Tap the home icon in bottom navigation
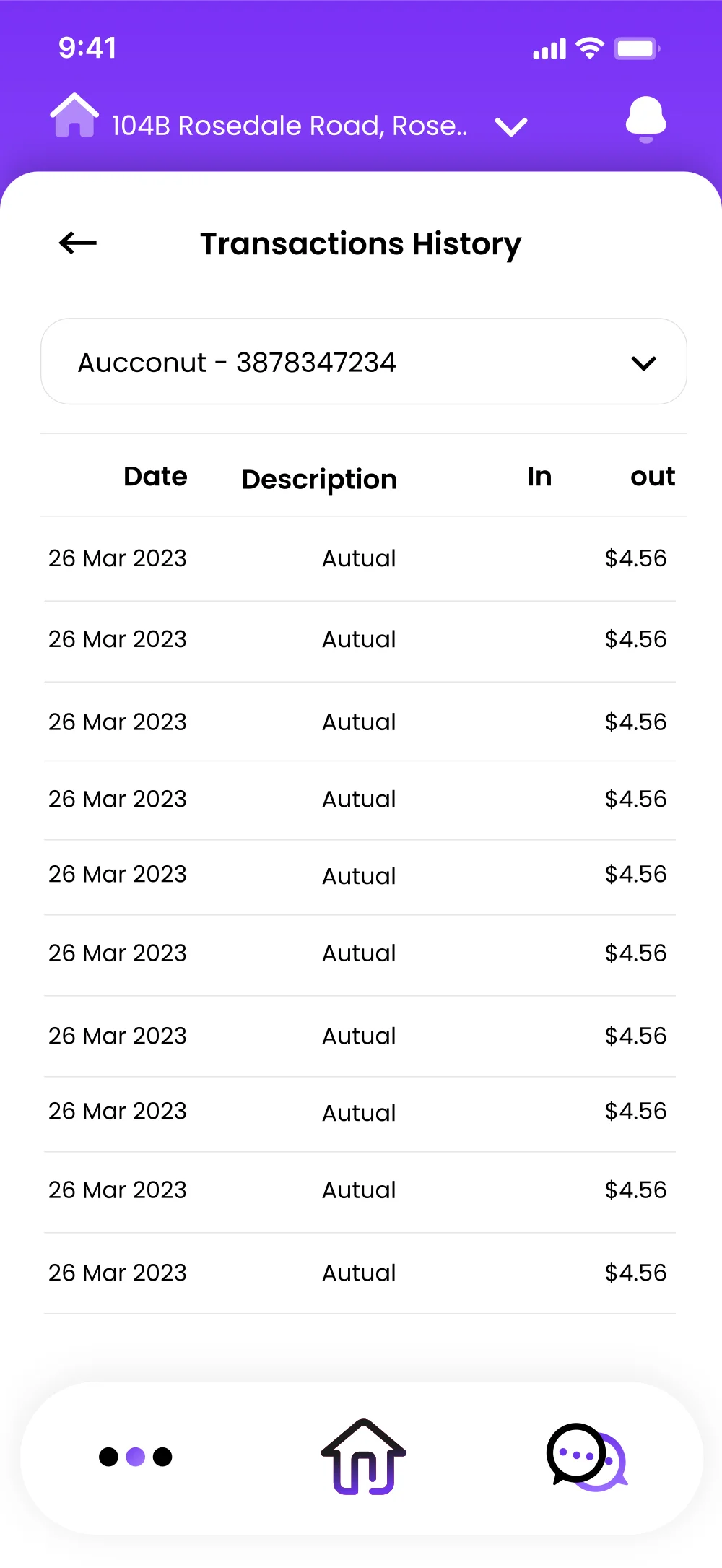The image size is (722, 1568). coord(362,1457)
